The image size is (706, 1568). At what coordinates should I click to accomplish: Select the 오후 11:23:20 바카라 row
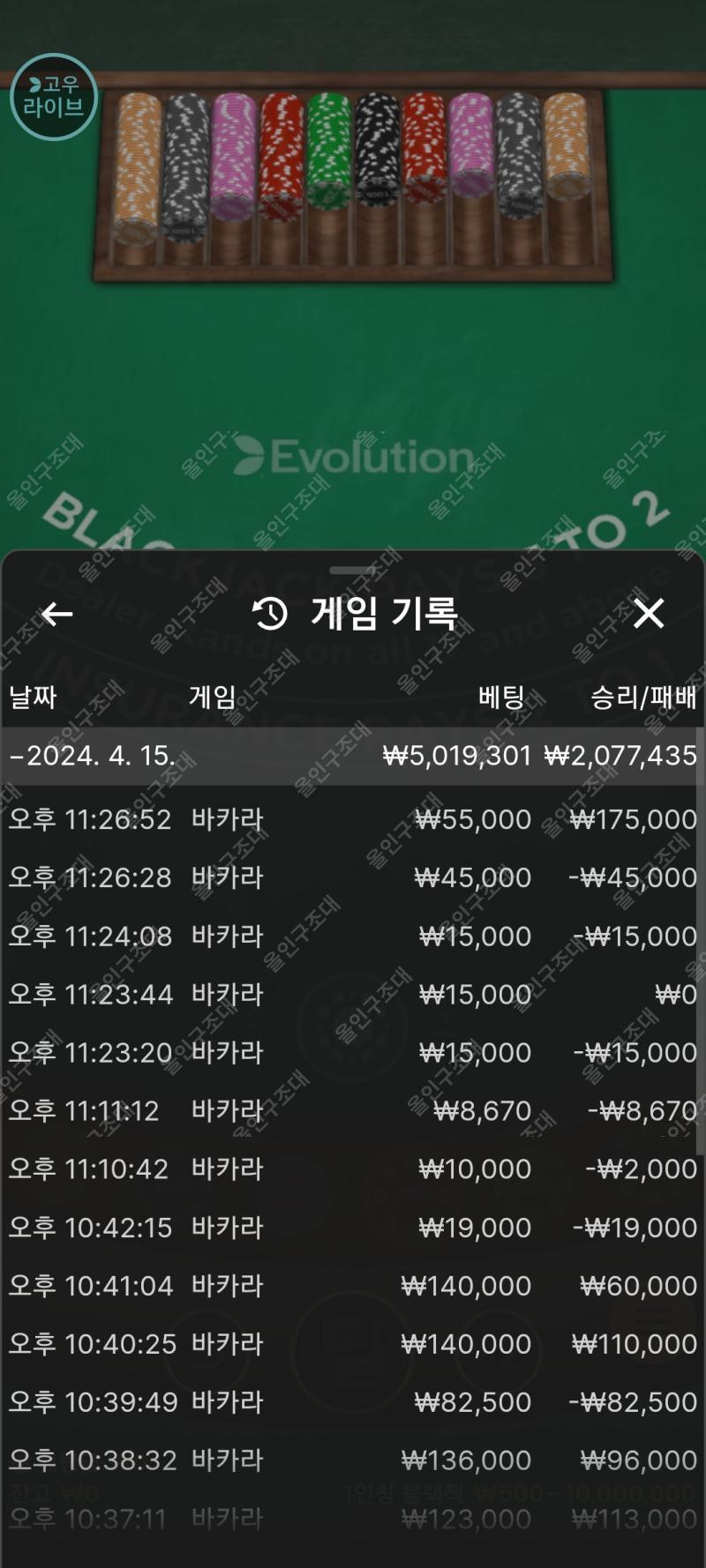click(x=353, y=1052)
